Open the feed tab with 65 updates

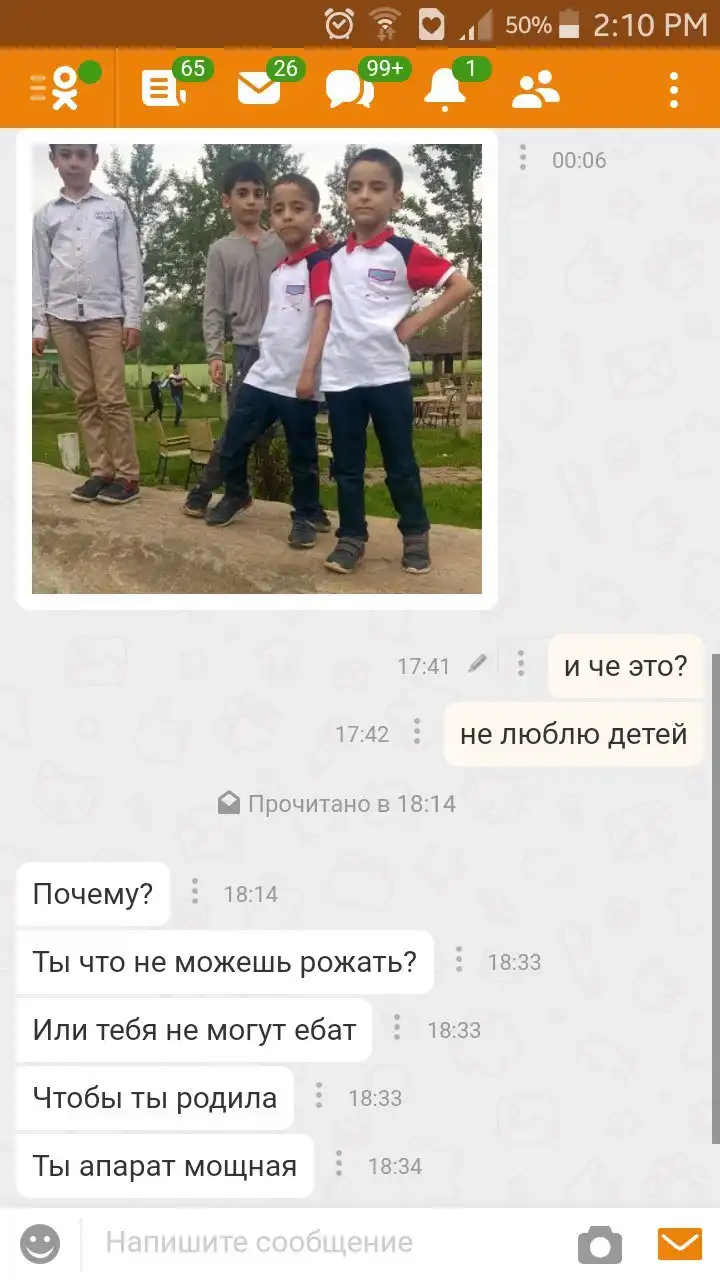point(163,90)
